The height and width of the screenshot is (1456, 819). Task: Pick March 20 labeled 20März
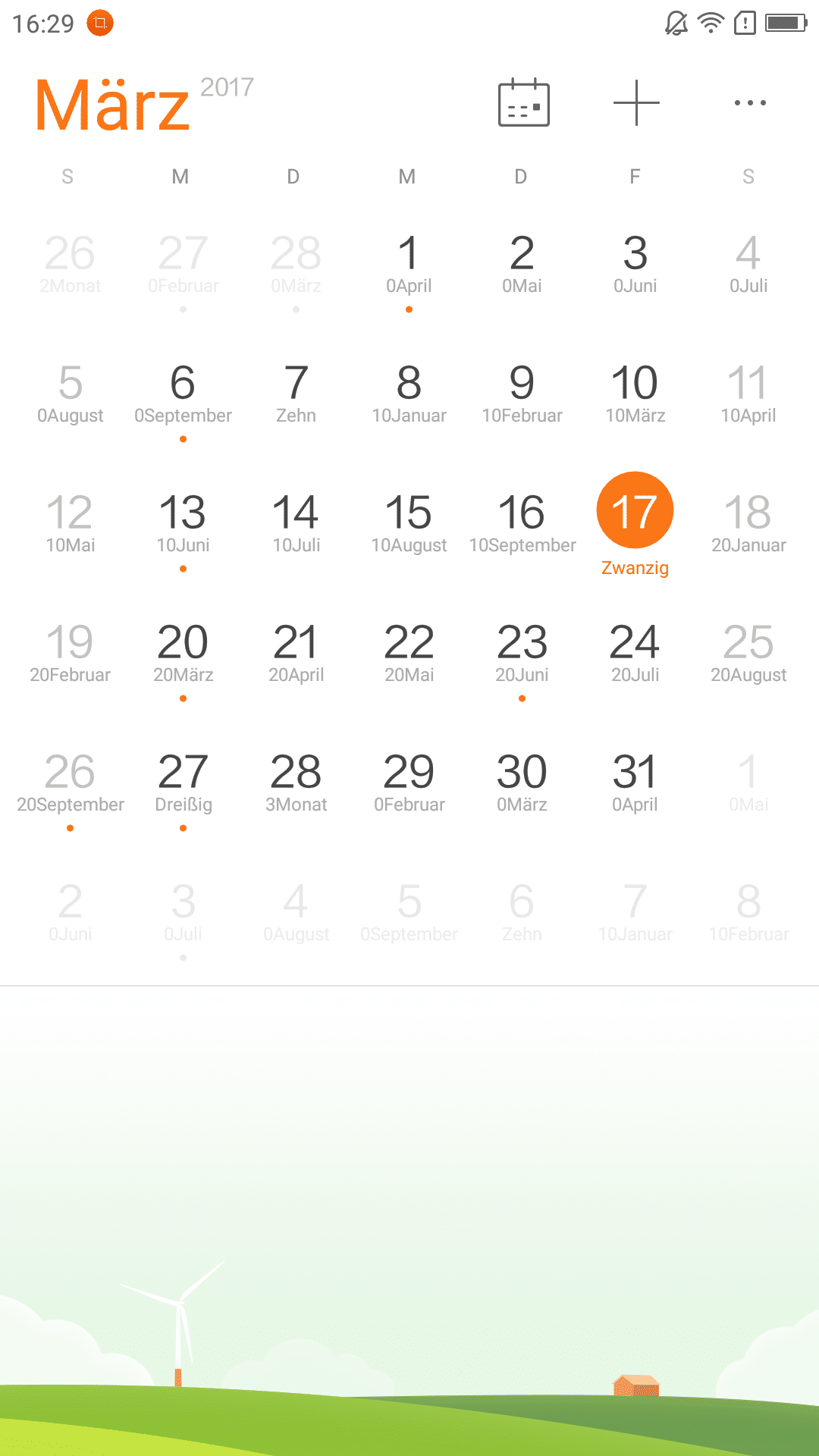tap(183, 654)
